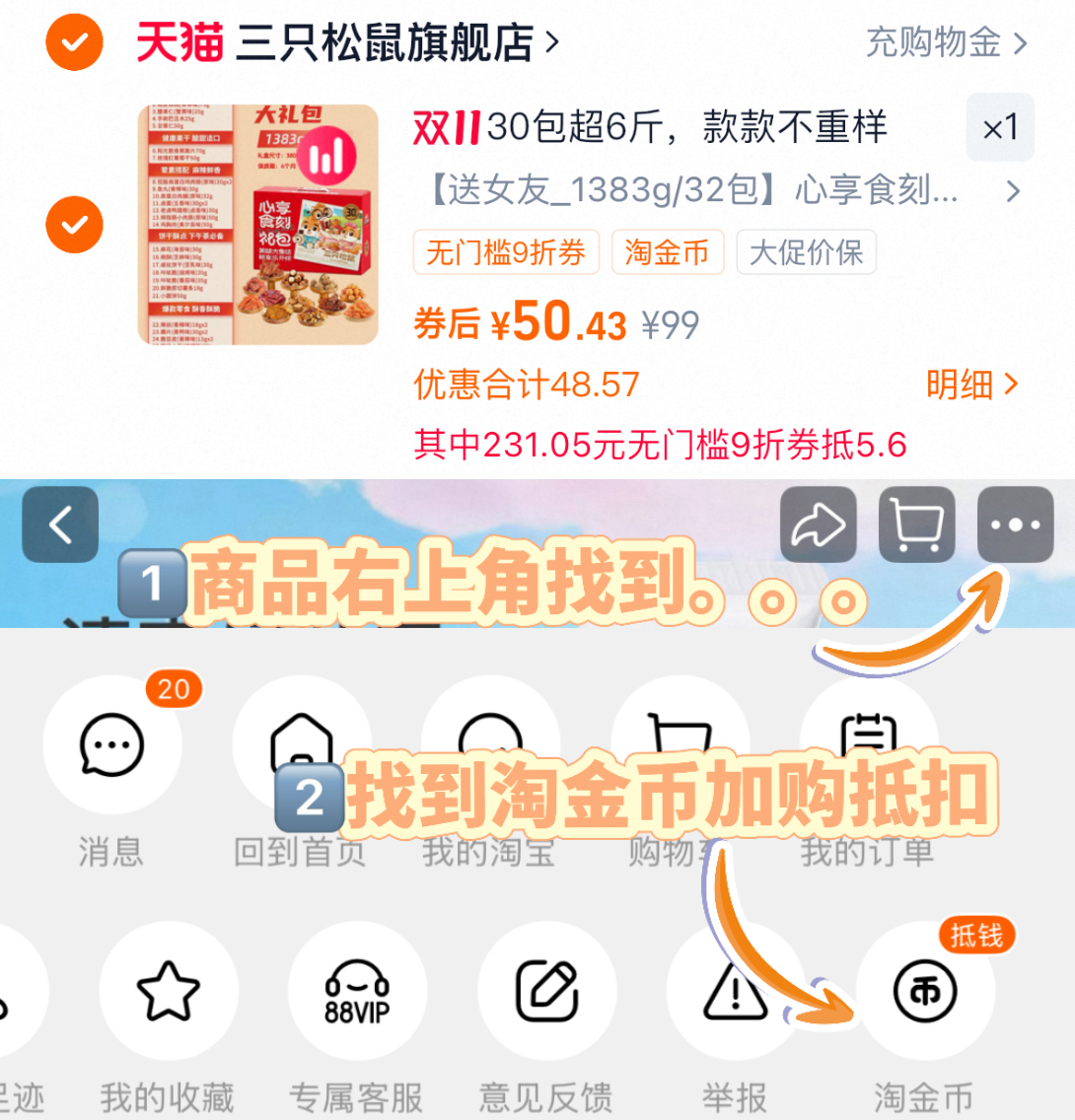Screen dimensions: 1075x1120
Task: Select the 我的收藏 star favorites icon
Action: point(170,991)
